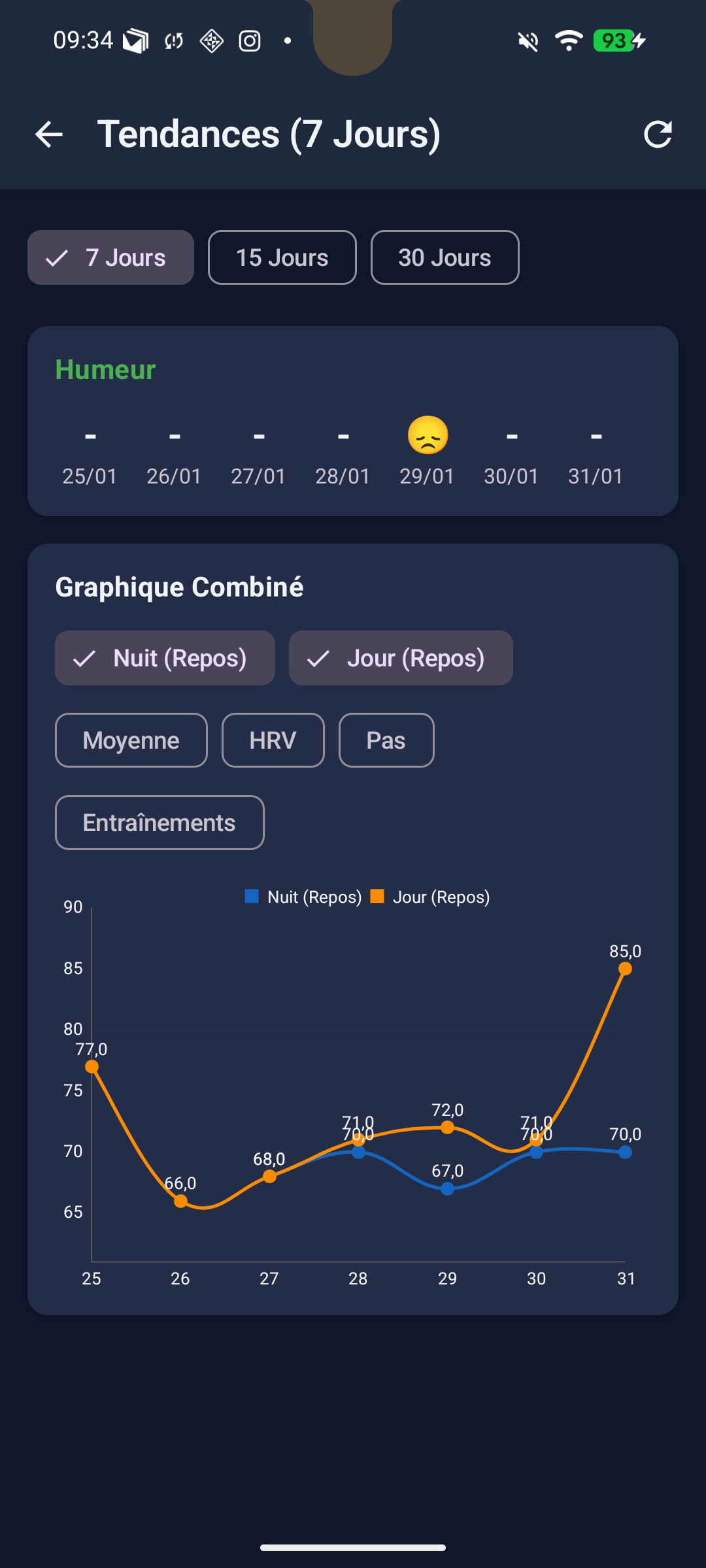Enable the HRV chip
Viewport: 706px width, 1568px height.
(x=273, y=740)
